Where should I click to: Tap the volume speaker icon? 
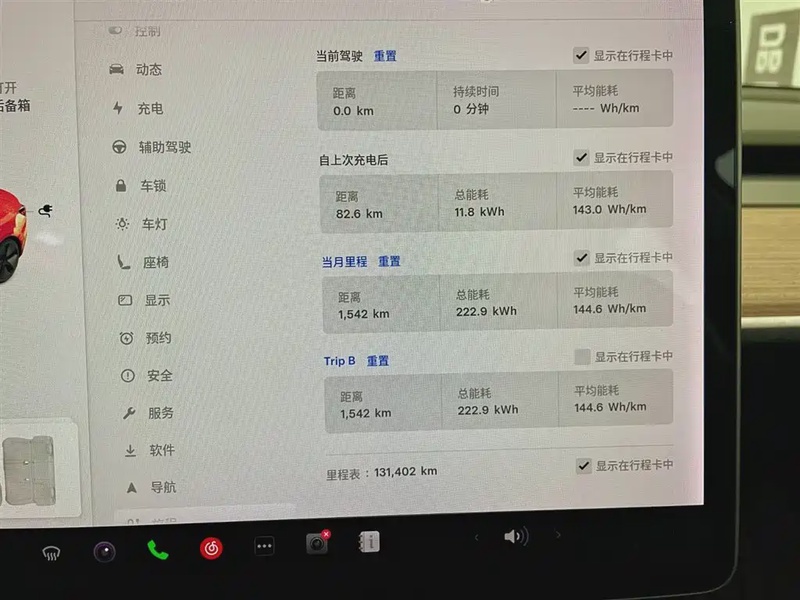515,537
